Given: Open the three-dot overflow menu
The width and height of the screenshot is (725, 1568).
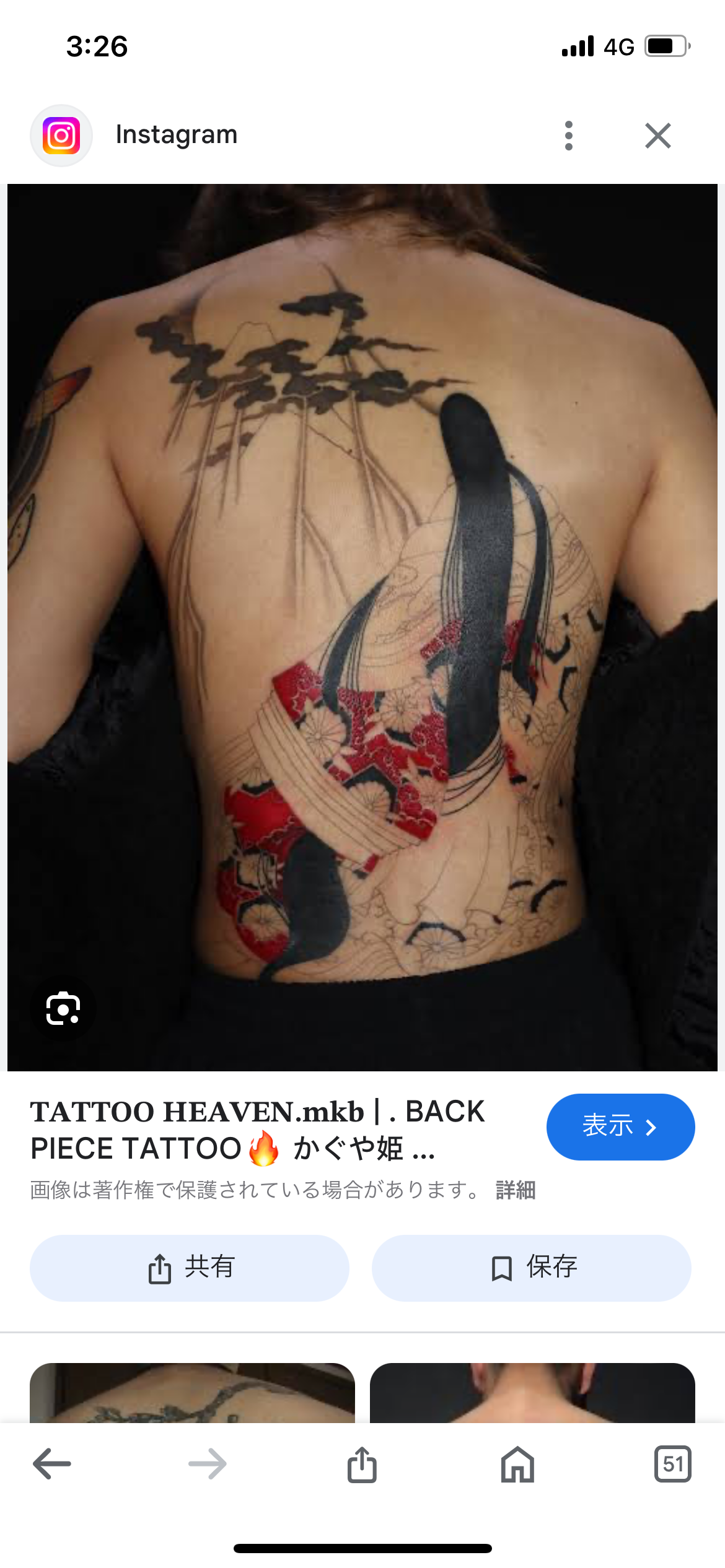Looking at the screenshot, I should pyautogui.click(x=568, y=136).
